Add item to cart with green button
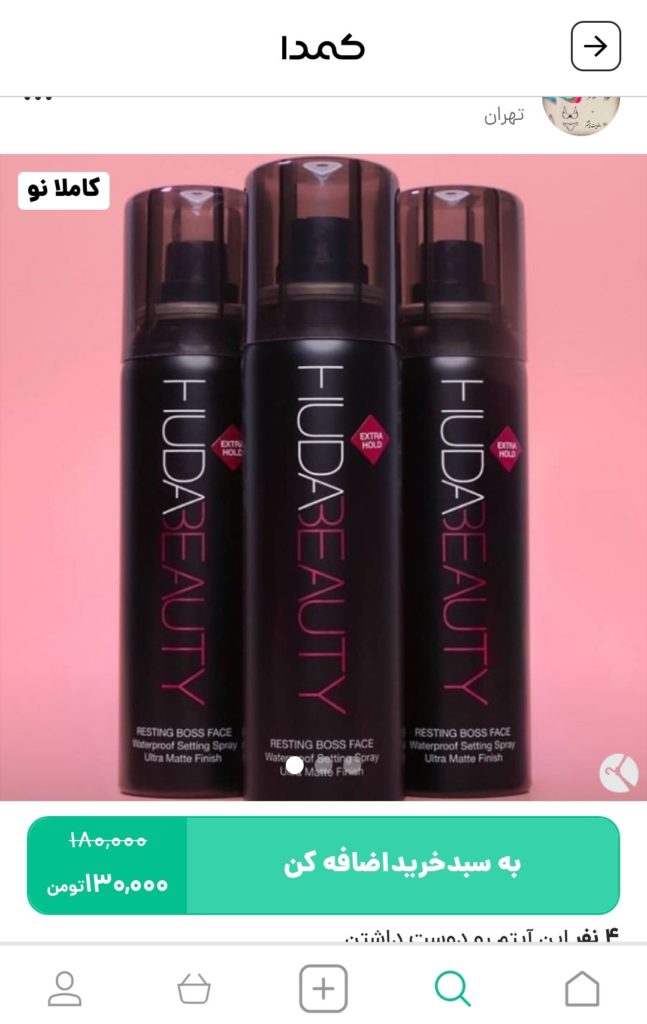This screenshot has height=1024, width=647. (402, 864)
